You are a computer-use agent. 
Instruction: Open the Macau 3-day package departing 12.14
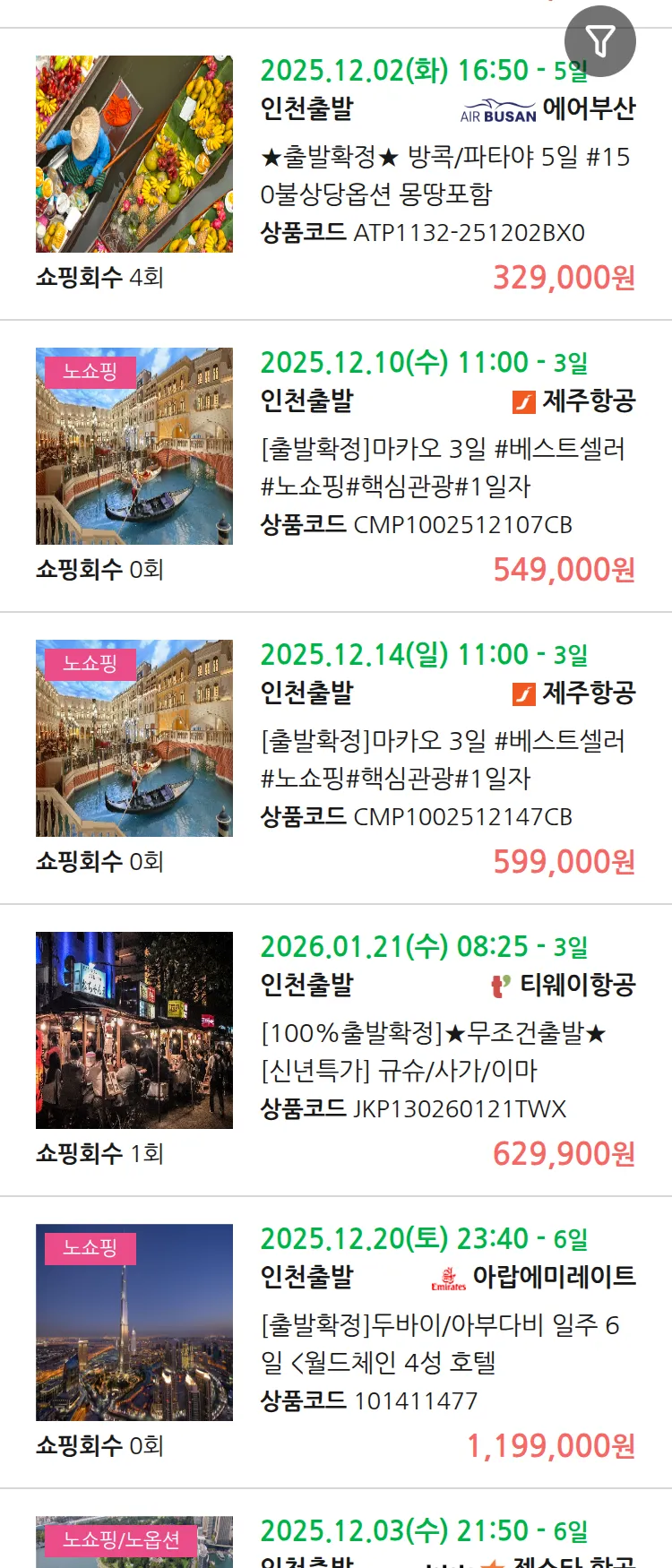point(442,759)
